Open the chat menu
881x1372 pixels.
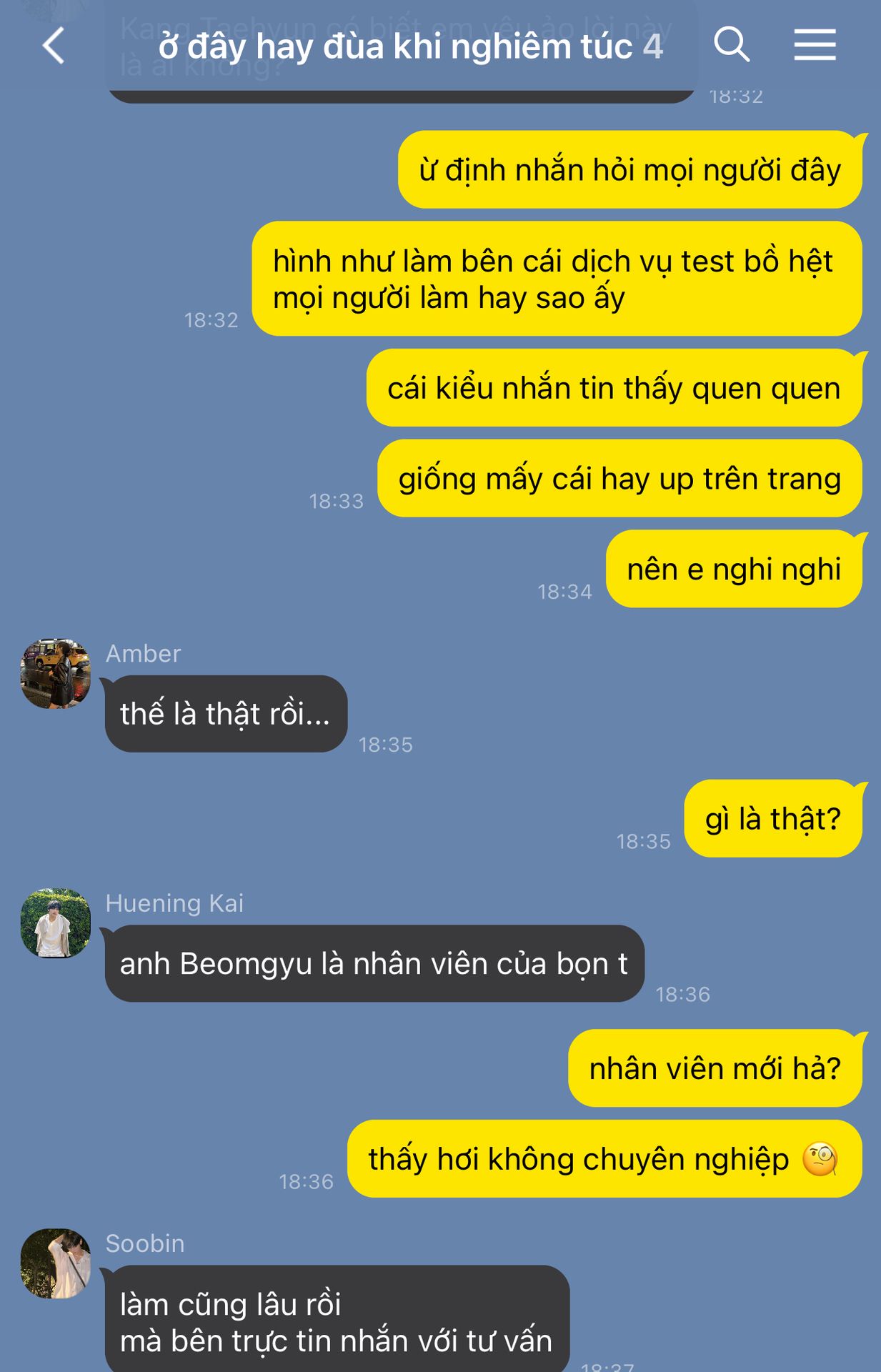pos(815,45)
